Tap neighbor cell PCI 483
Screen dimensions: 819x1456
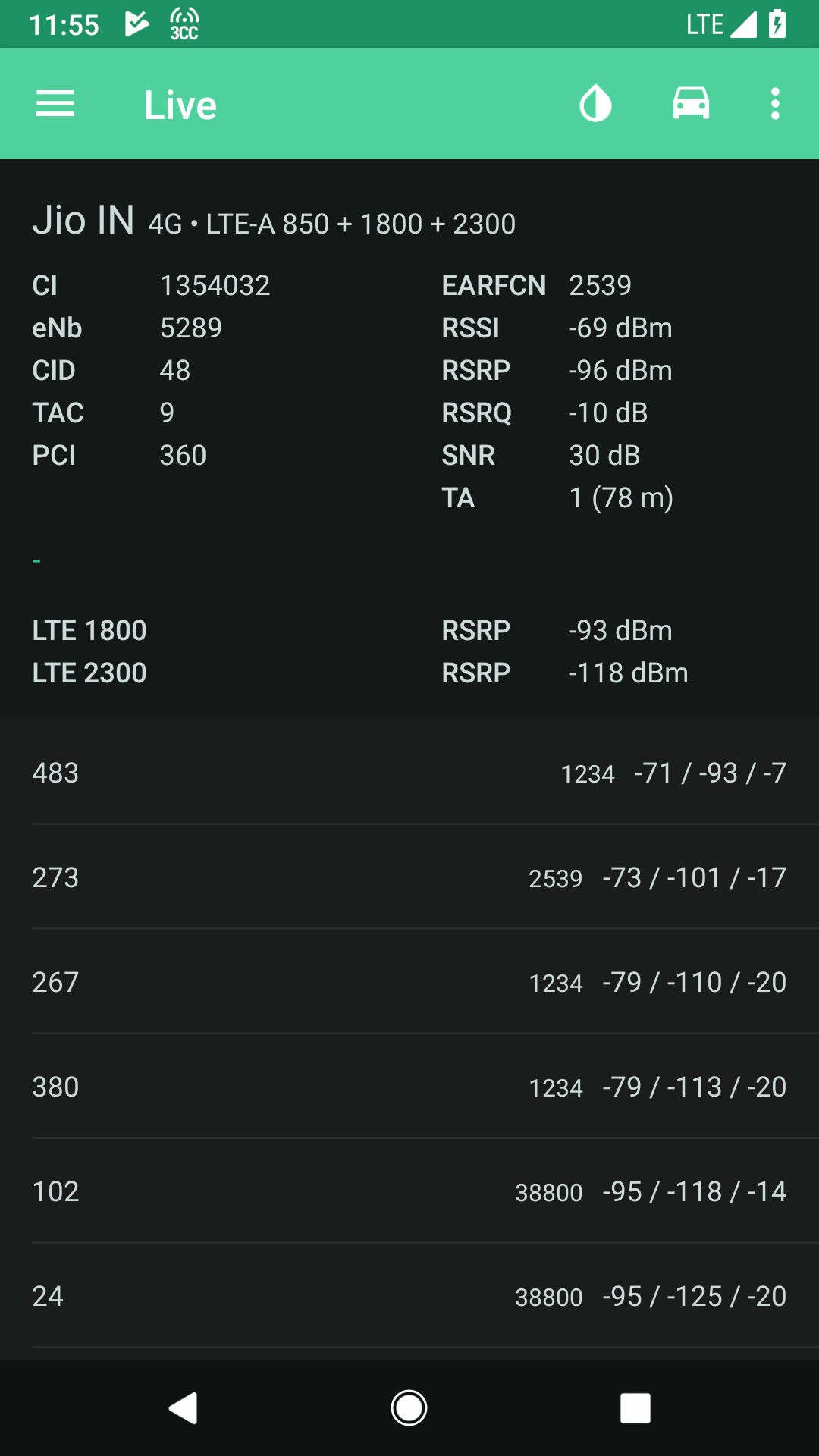coord(409,773)
